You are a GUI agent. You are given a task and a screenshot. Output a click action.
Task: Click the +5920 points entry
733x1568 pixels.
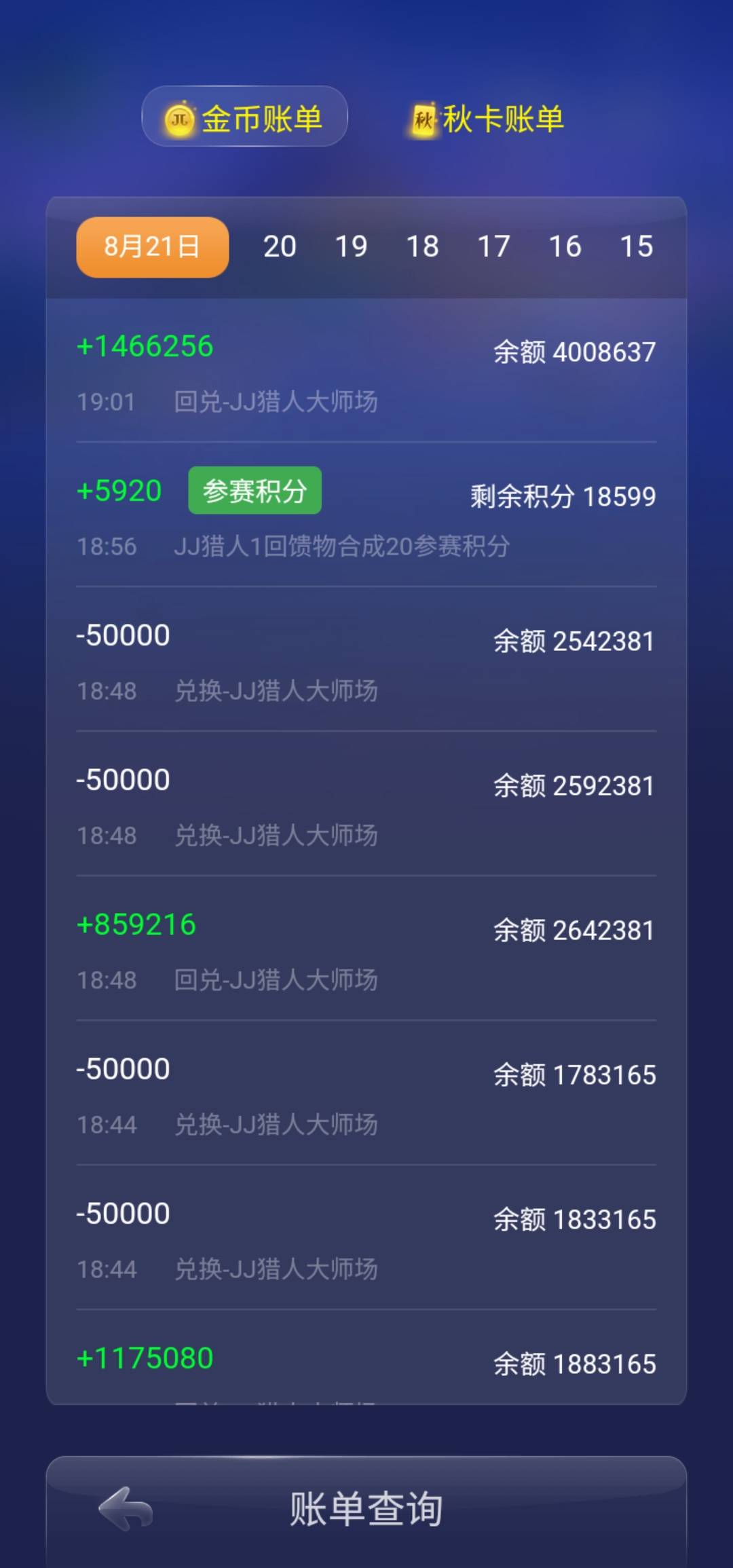(119, 490)
